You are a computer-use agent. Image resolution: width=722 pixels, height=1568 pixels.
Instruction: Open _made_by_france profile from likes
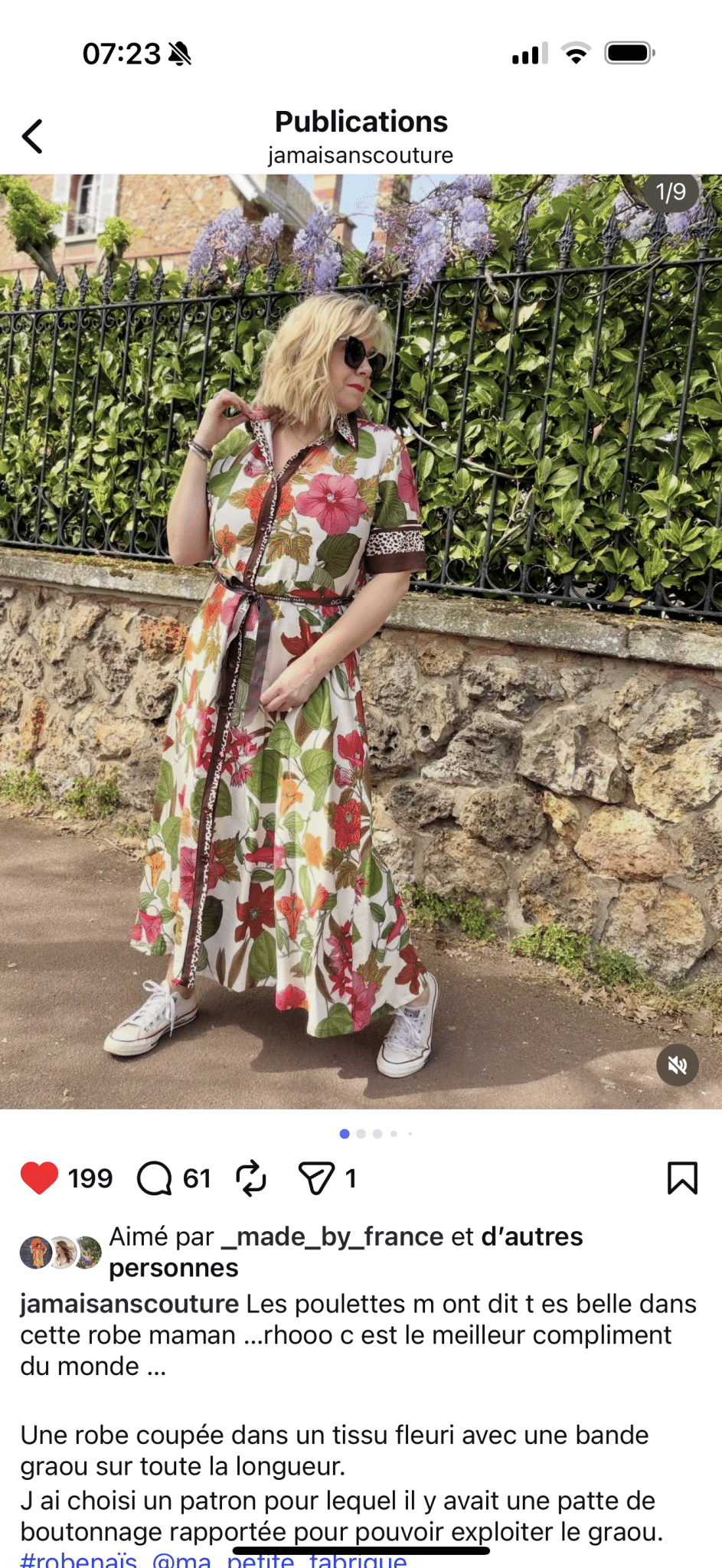332,1236
